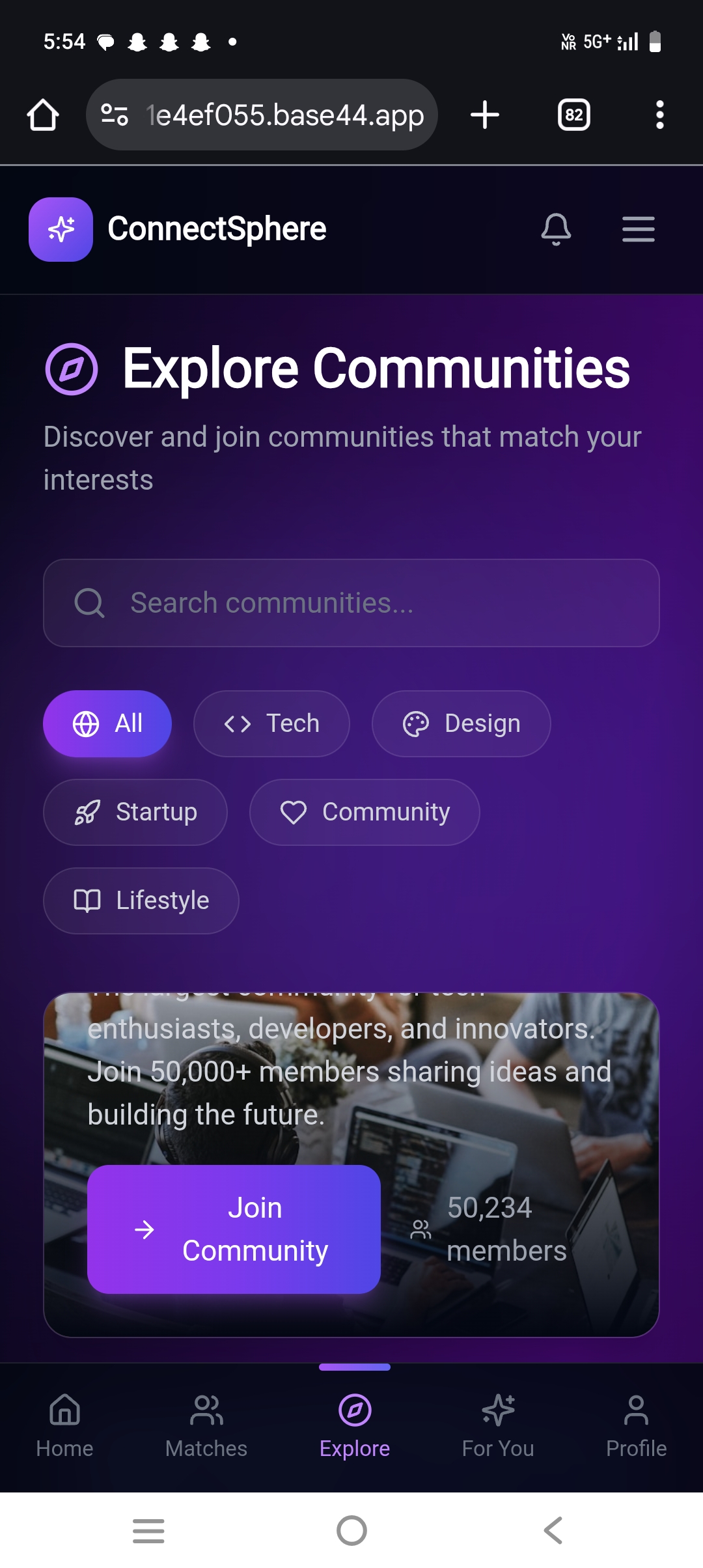Tap the Join Community button
The height and width of the screenshot is (1568, 703).
tap(234, 1229)
